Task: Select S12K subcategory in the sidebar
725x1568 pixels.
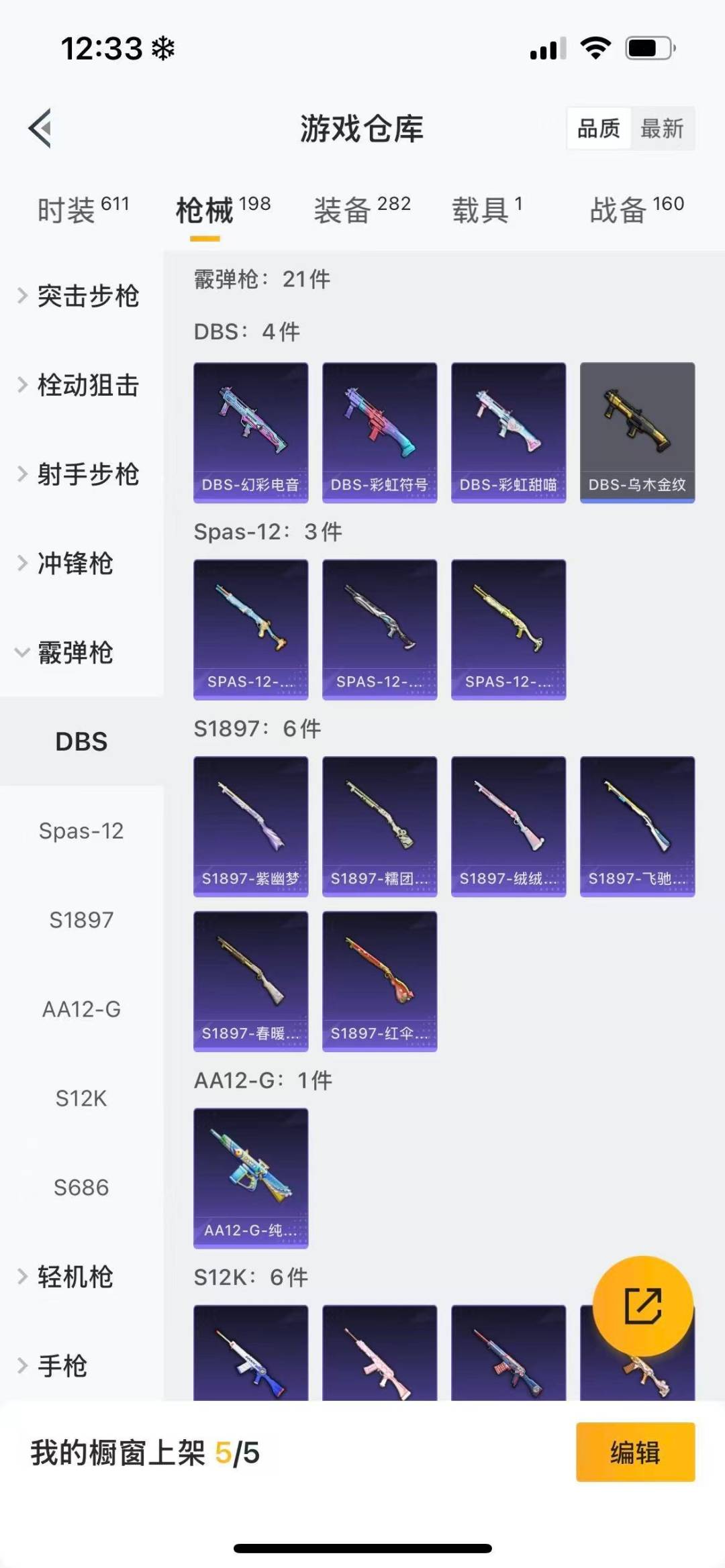Action: (81, 1098)
